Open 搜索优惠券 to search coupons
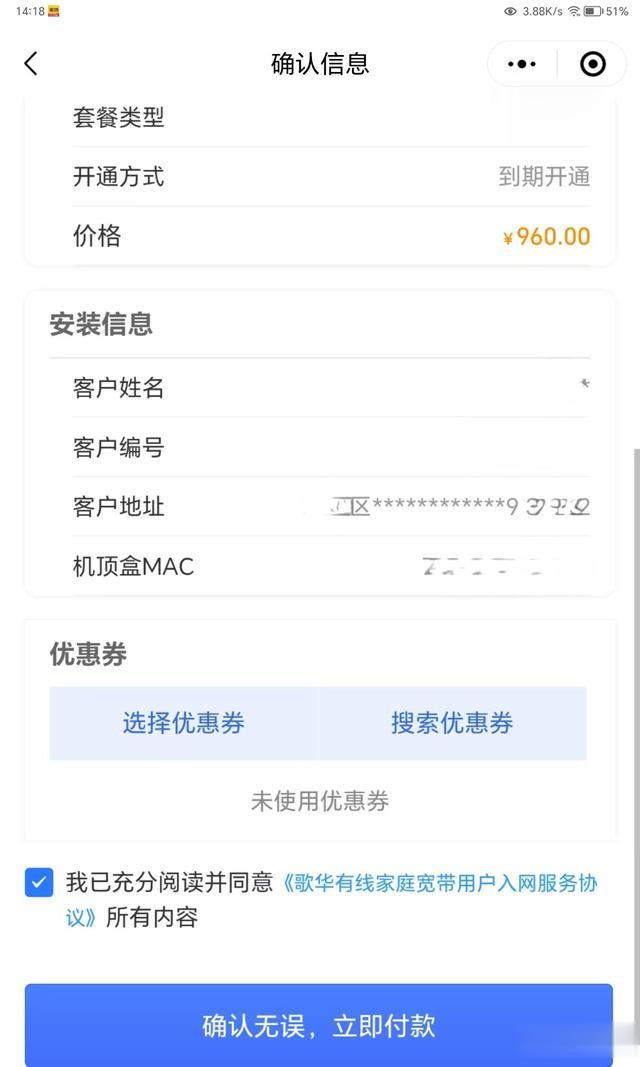This screenshot has height=1067, width=640. [x=452, y=723]
